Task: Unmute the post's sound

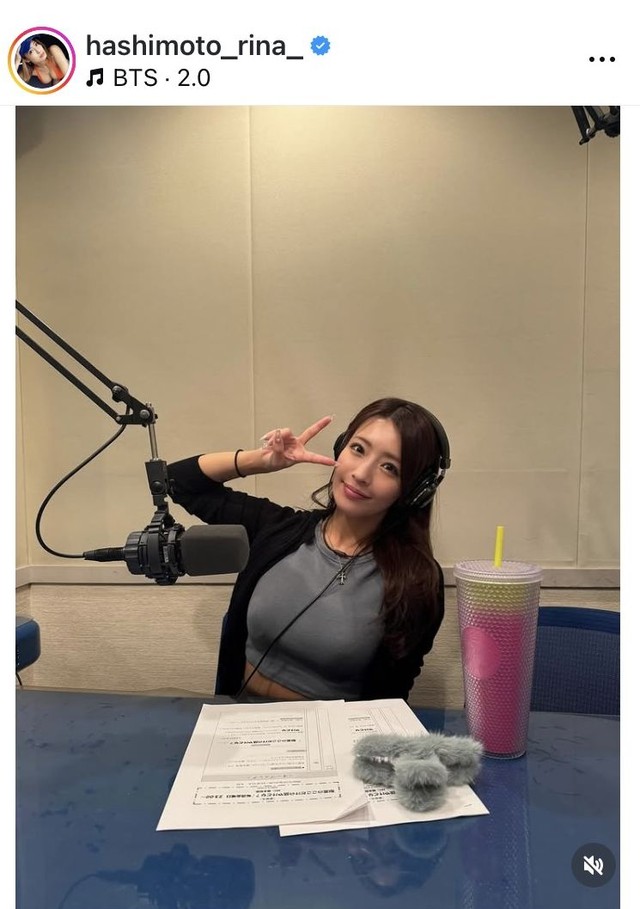Action: [x=593, y=865]
